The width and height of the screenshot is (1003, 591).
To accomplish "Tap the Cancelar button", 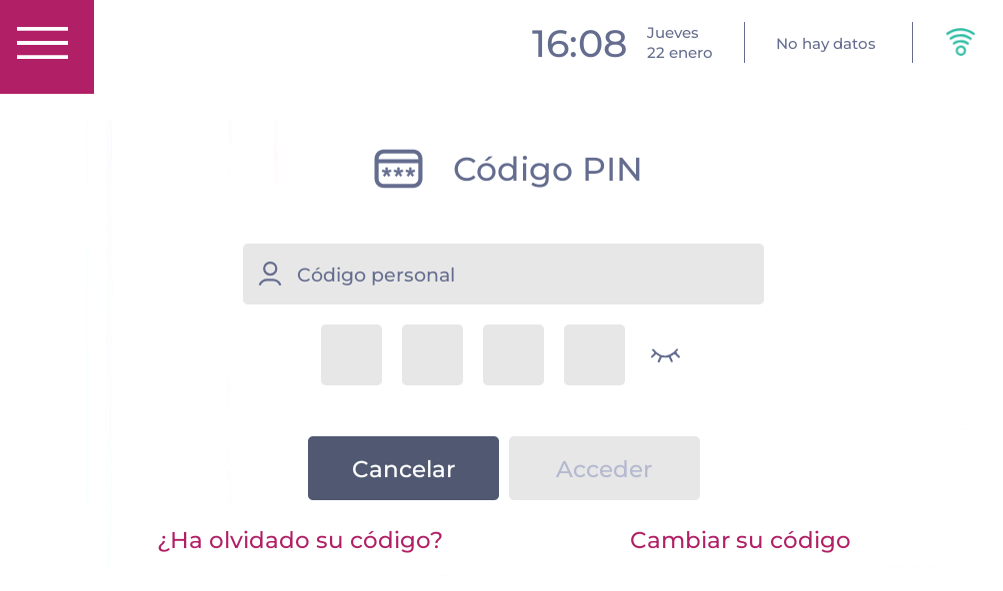I will click(x=403, y=468).
